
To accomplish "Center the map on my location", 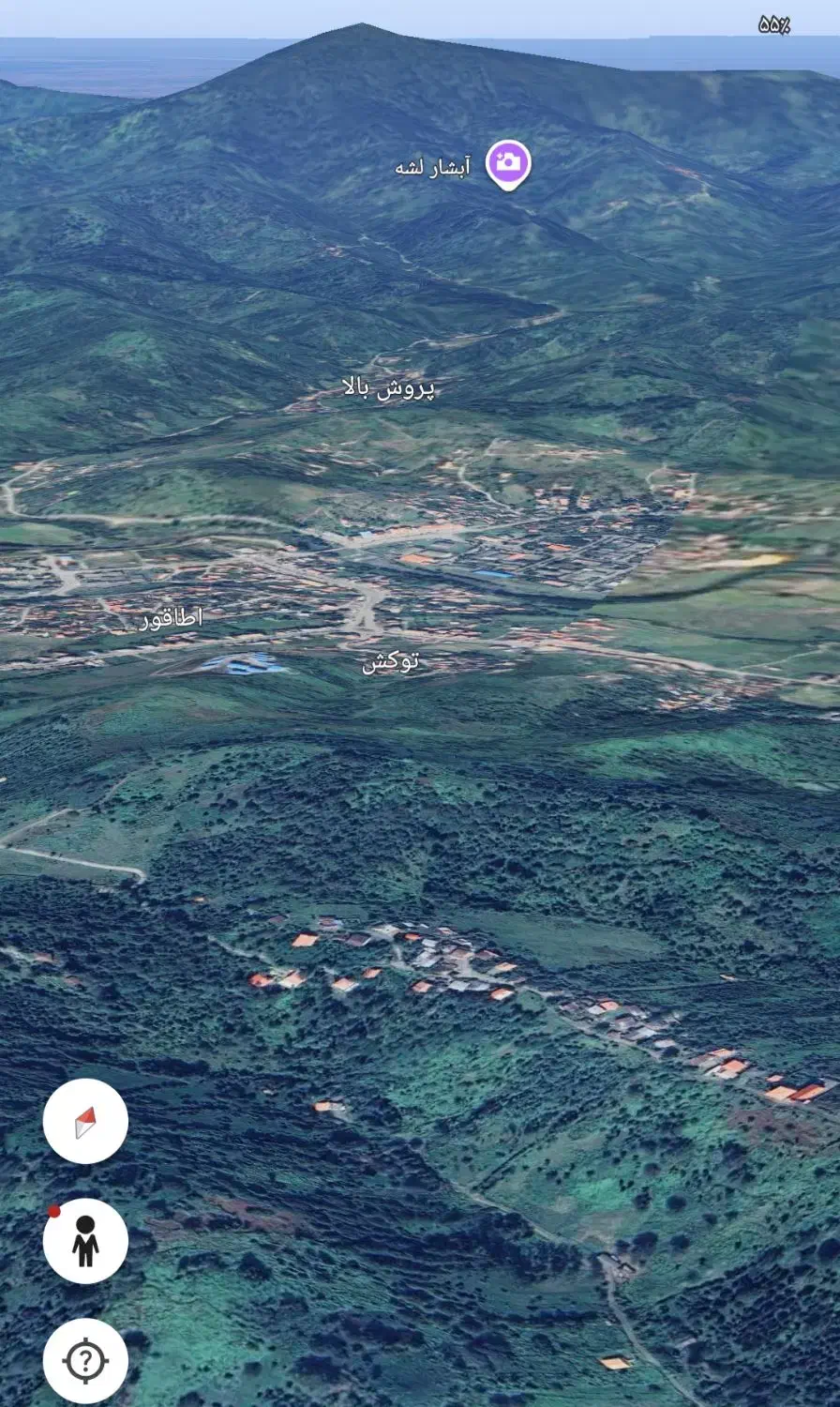I will pos(85,1360).
